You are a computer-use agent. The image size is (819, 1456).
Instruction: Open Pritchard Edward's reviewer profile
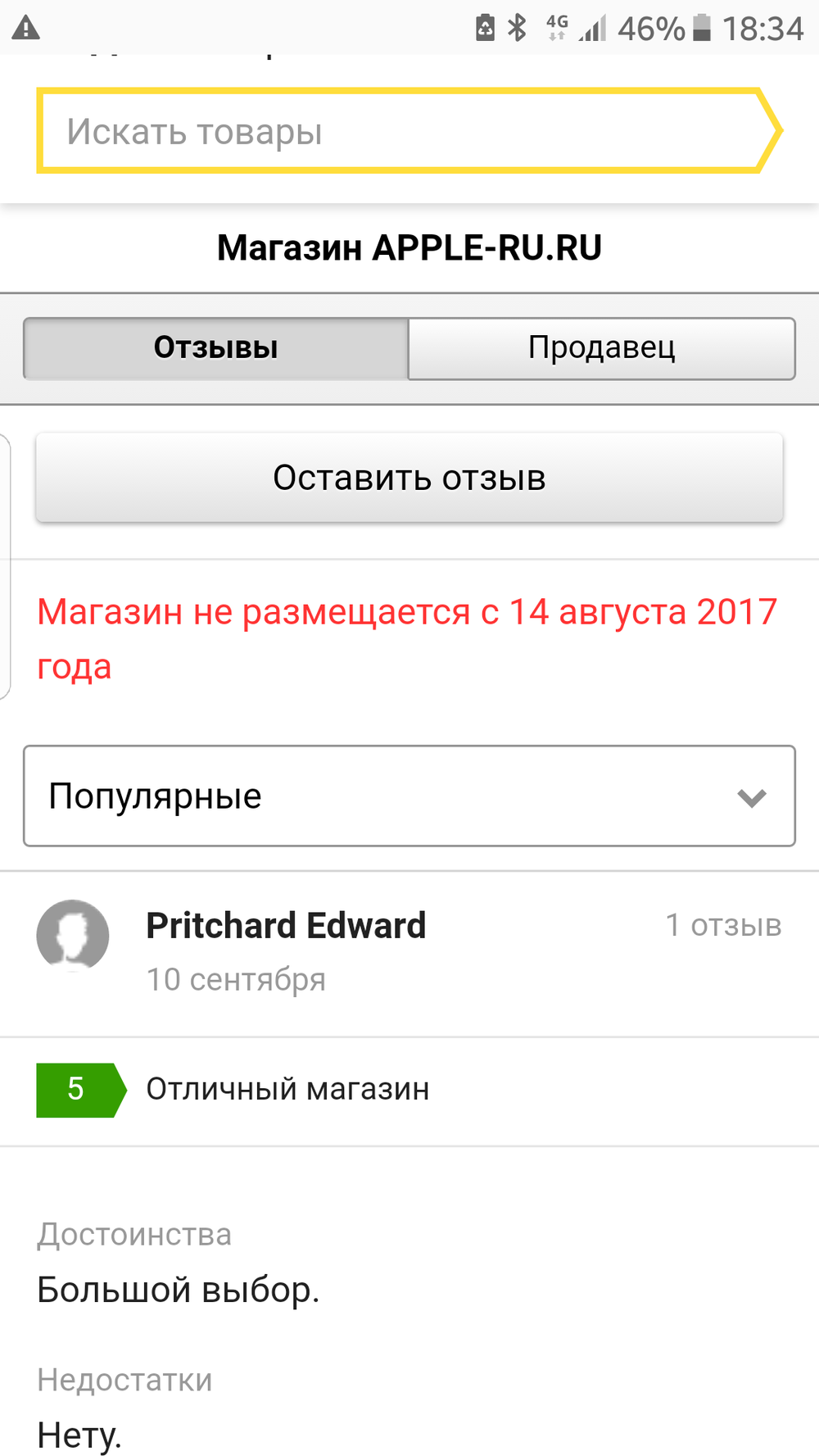286,926
